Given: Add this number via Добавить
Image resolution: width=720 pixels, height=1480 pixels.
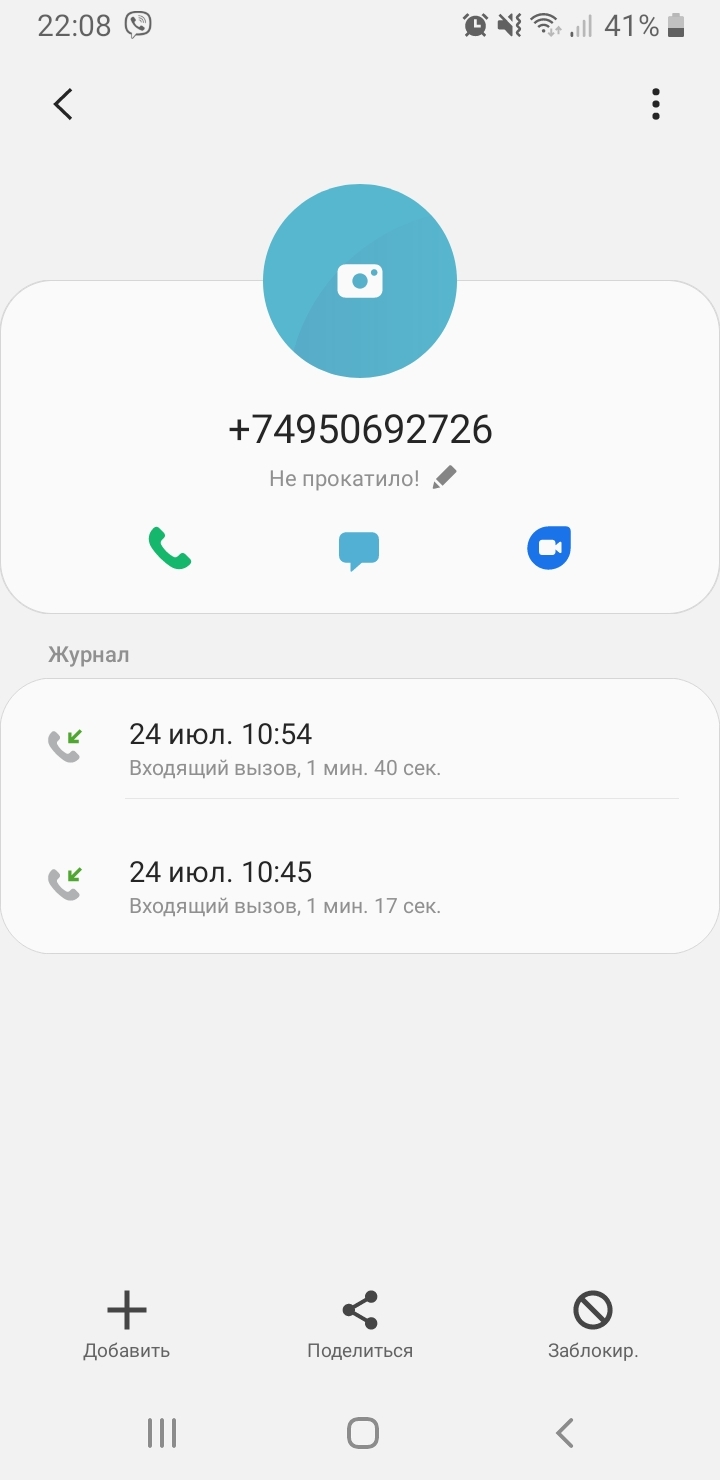Looking at the screenshot, I should tap(127, 1324).
